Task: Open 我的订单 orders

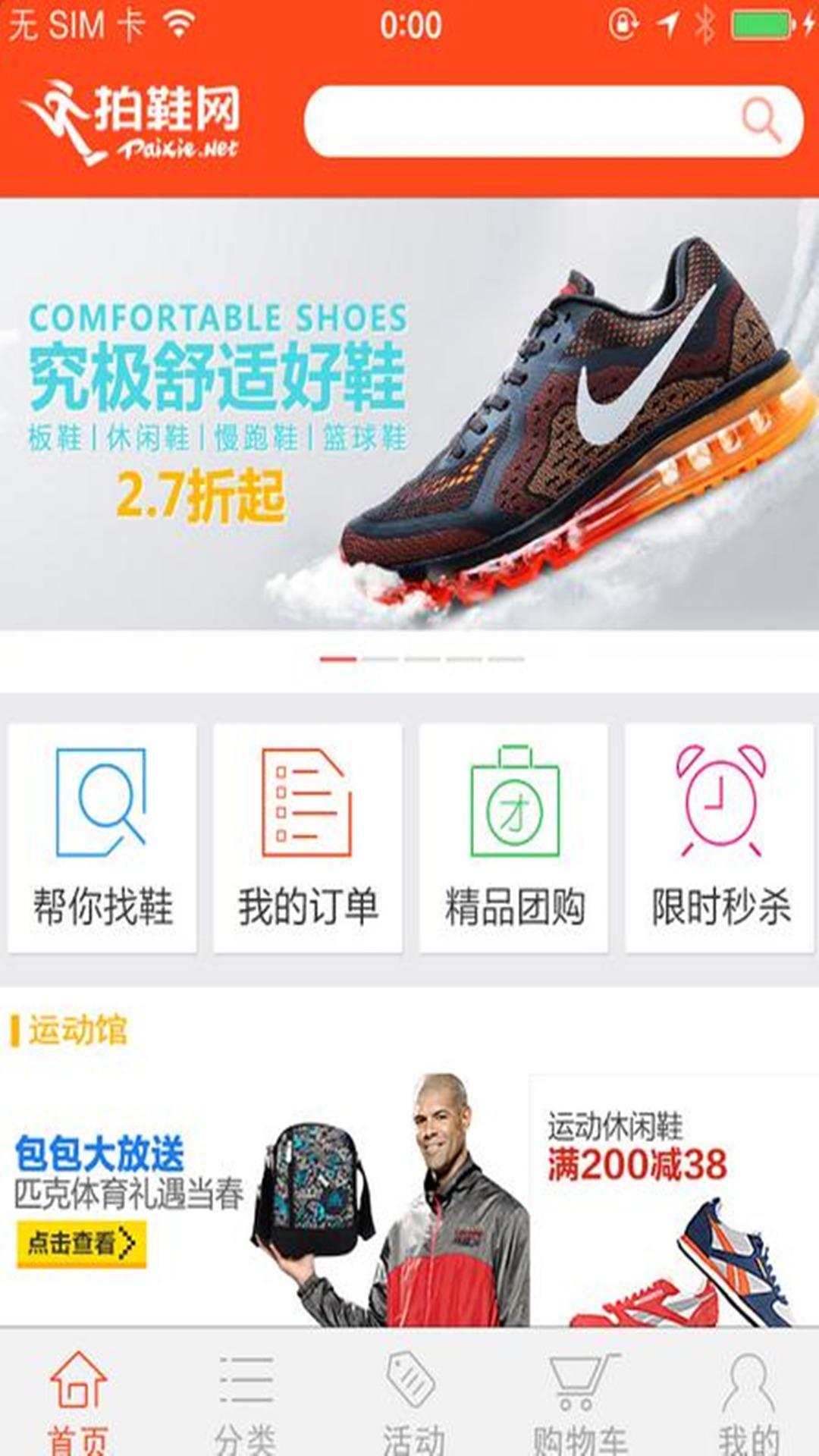Action: (x=308, y=838)
